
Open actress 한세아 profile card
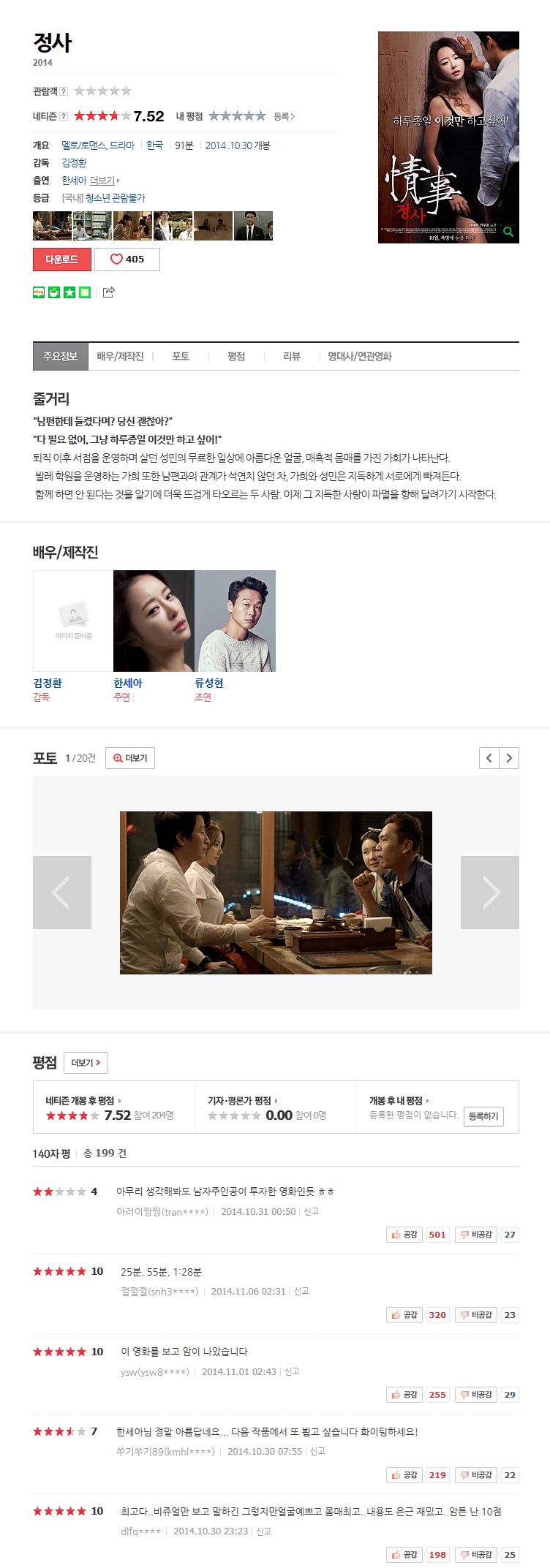point(154,621)
